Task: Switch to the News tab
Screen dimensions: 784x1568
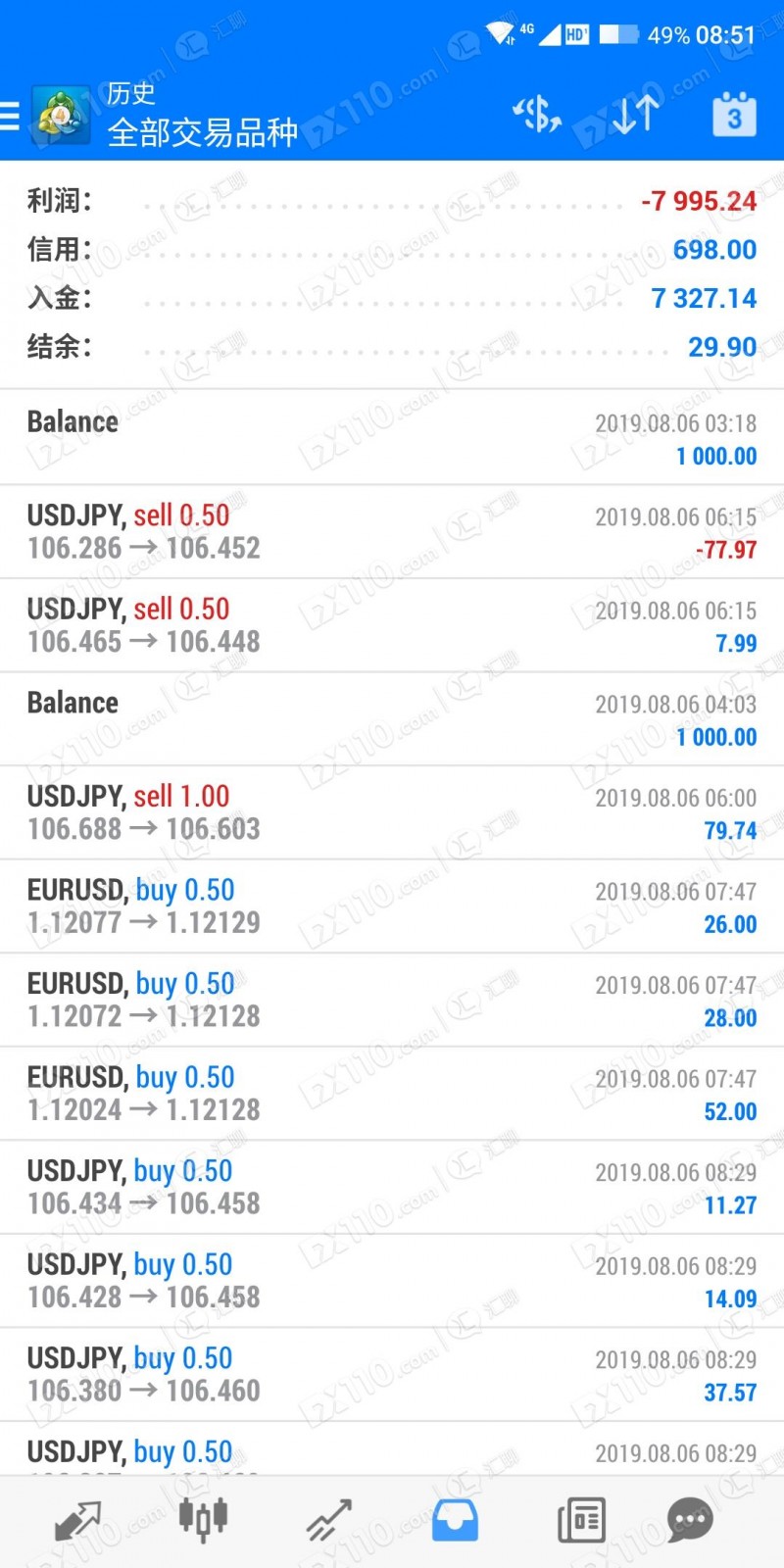Action: 581,1520
